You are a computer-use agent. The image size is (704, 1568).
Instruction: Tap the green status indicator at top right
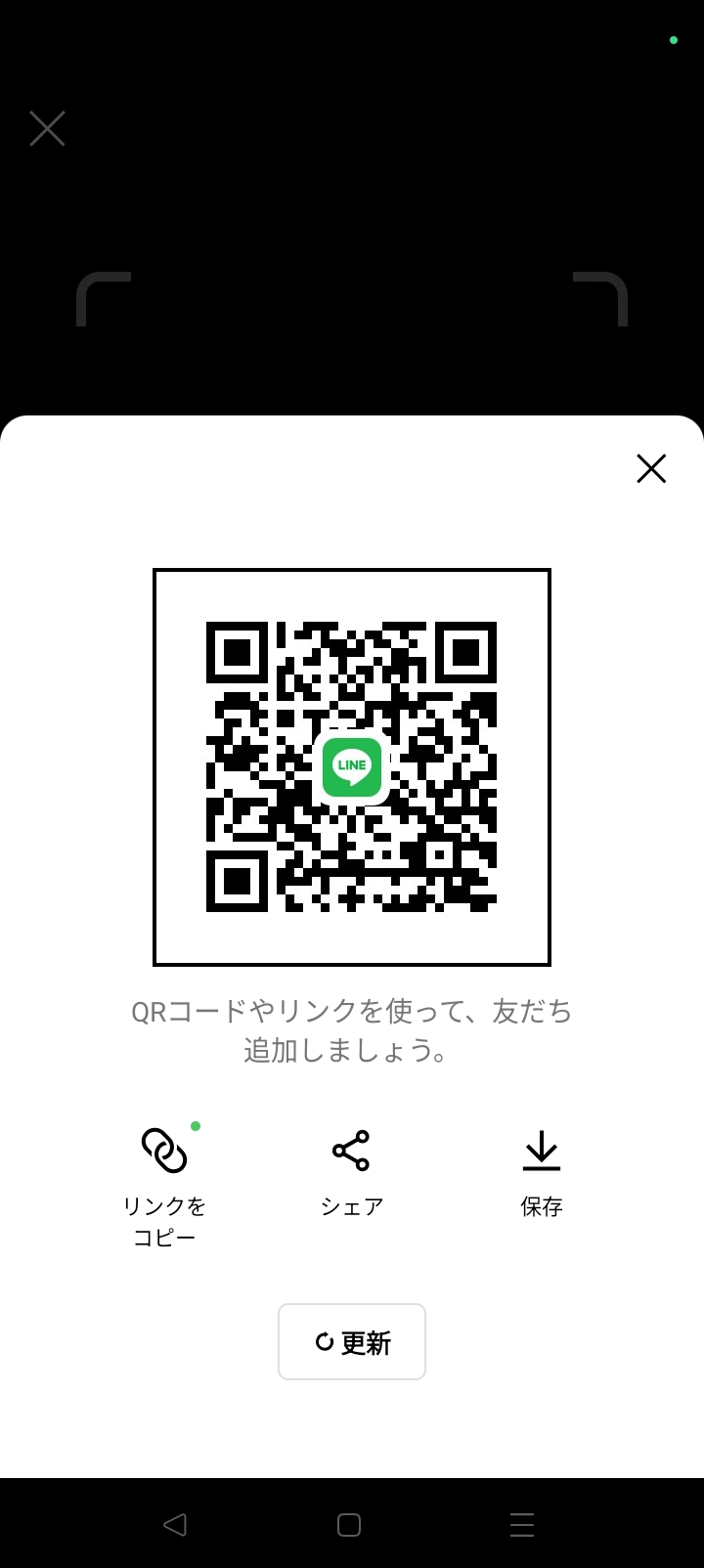[674, 40]
